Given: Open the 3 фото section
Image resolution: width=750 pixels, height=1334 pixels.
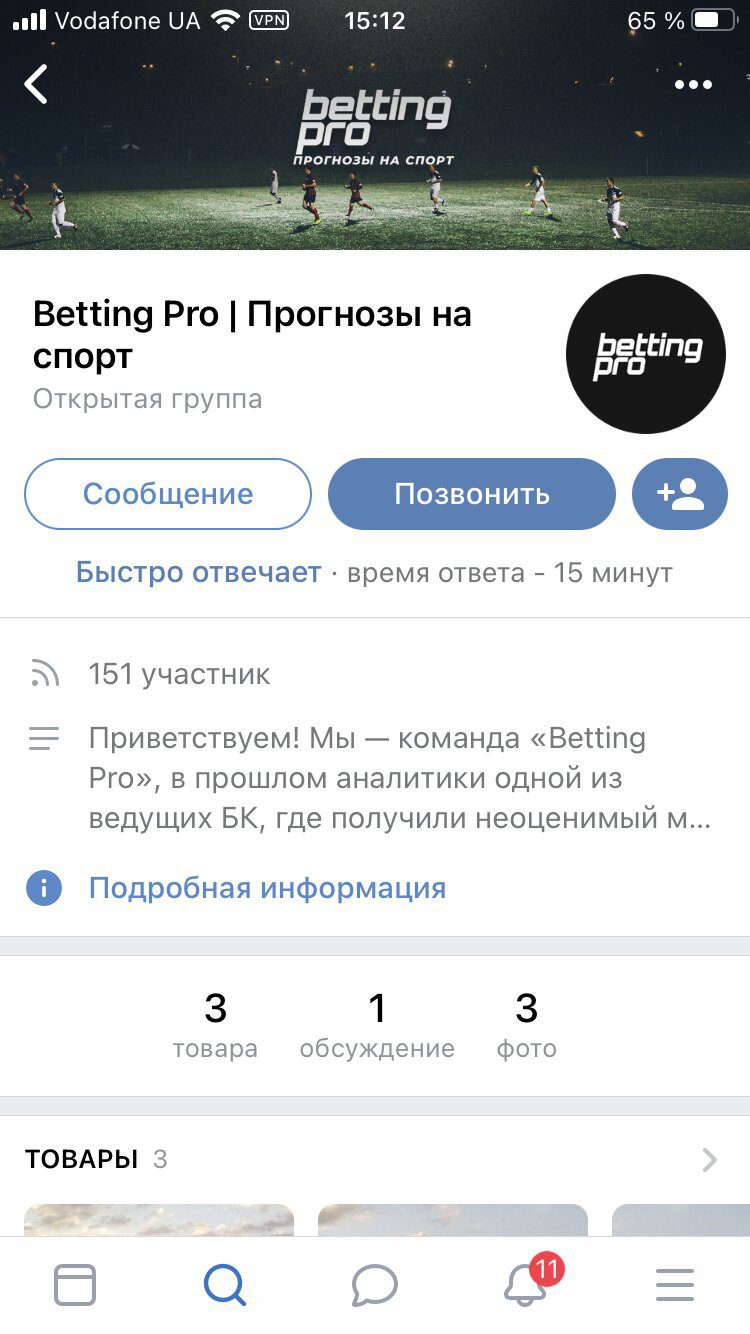Looking at the screenshot, I should pos(527,1025).
